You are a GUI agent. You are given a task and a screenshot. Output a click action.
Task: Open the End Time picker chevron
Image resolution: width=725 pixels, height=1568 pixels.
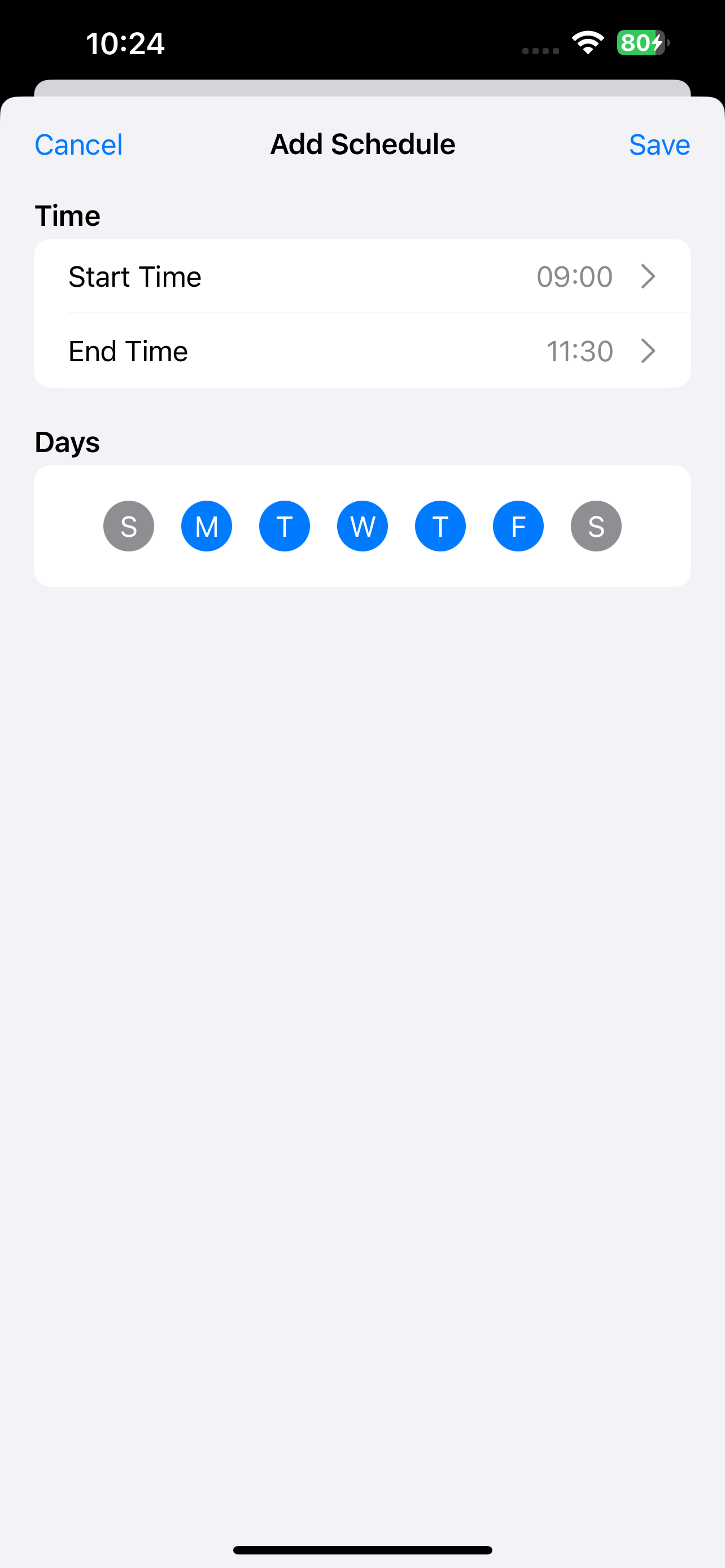click(x=648, y=351)
